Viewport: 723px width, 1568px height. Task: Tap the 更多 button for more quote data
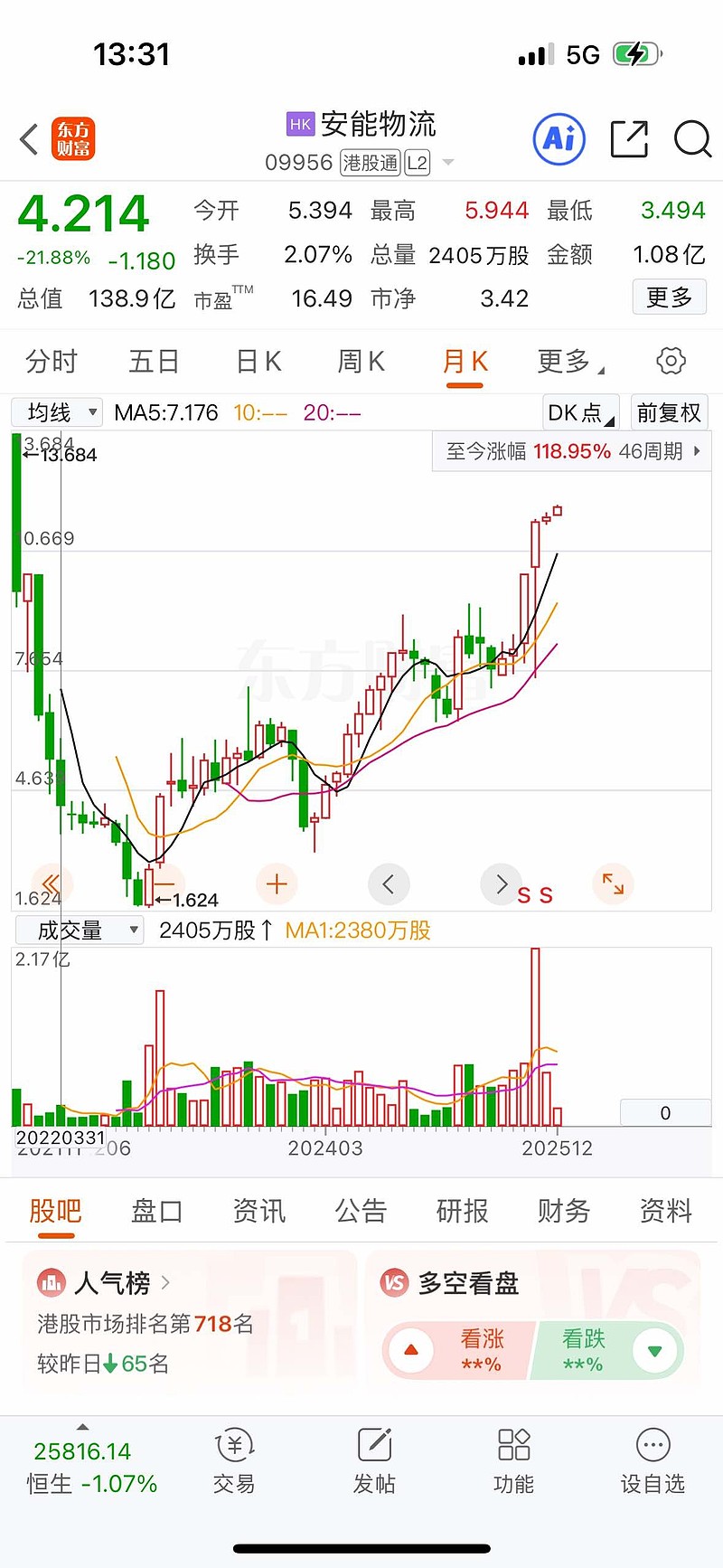(x=669, y=297)
